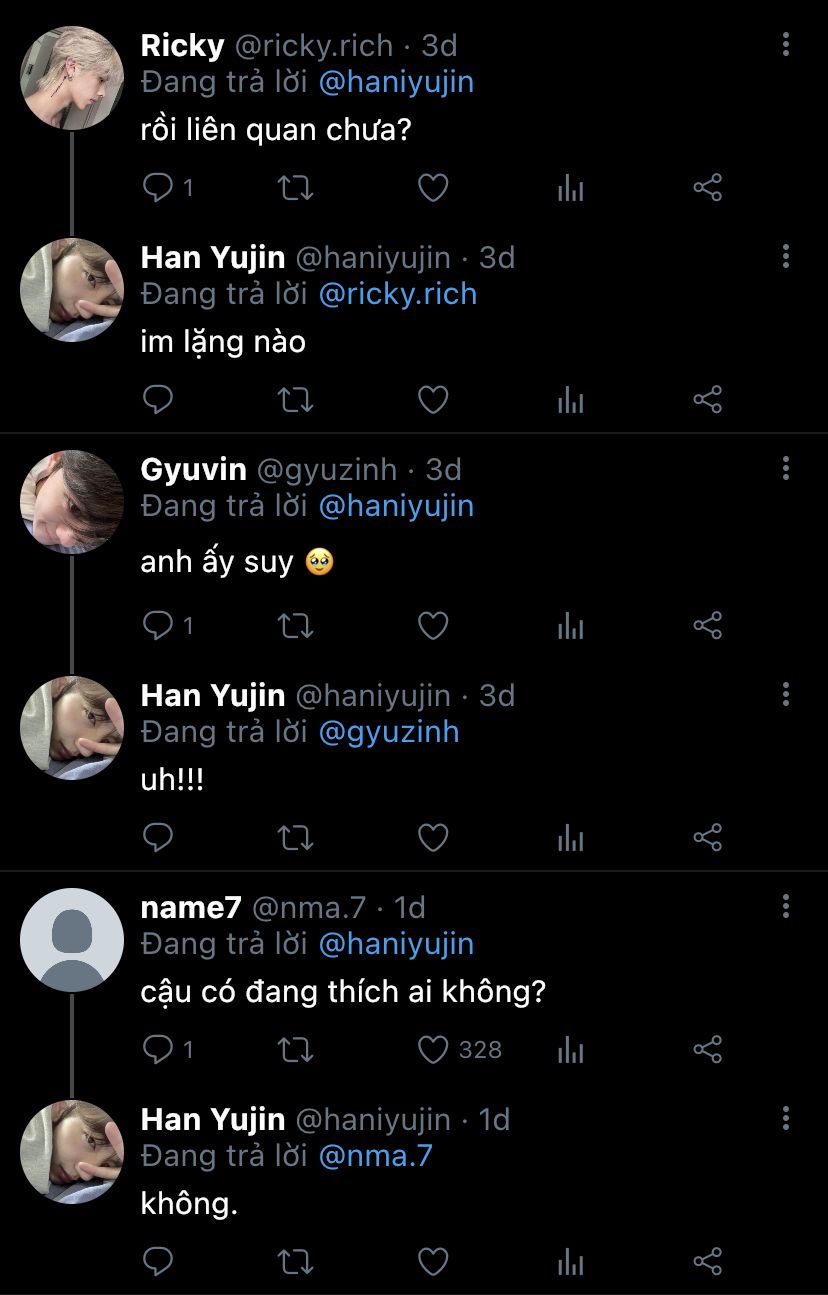The image size is (828, 1295).
Task: Open the @nma.7 mention link
Action: click(x=375, y=1156)
